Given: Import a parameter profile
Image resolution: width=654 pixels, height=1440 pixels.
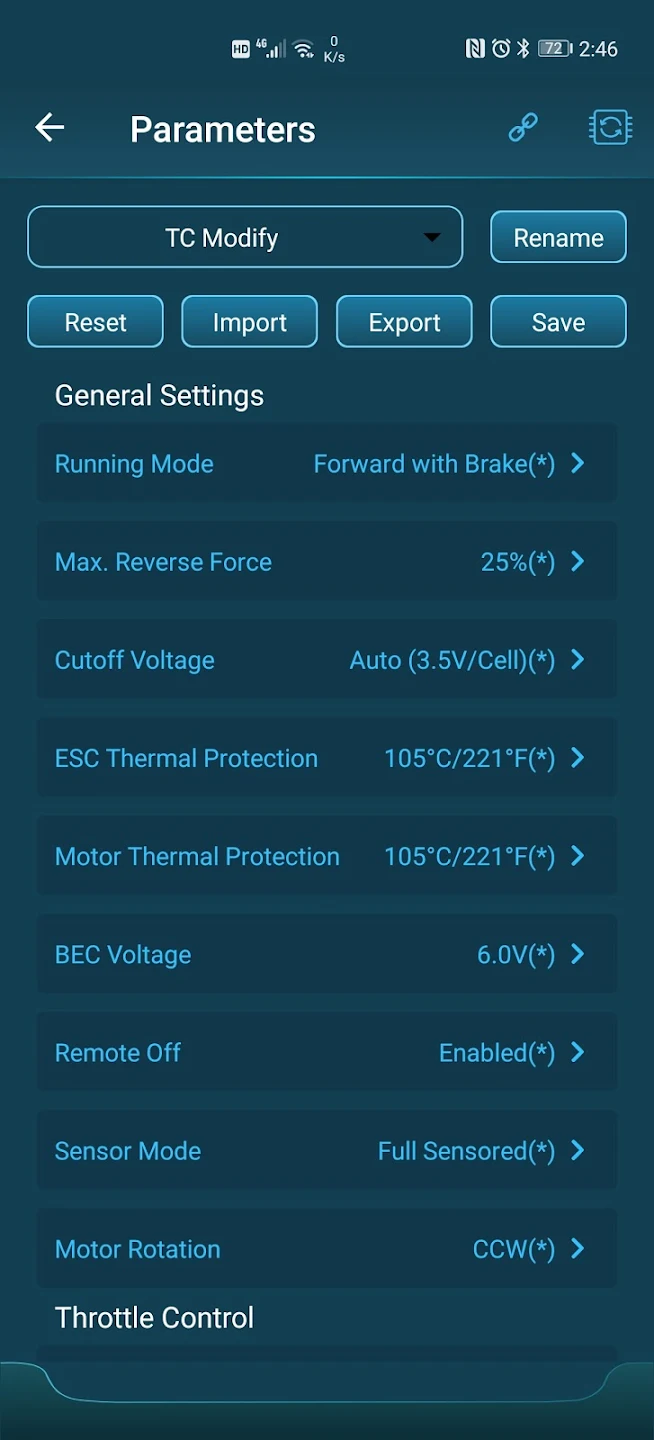Looking at the screenshot, I should click(x=249, y=322).
